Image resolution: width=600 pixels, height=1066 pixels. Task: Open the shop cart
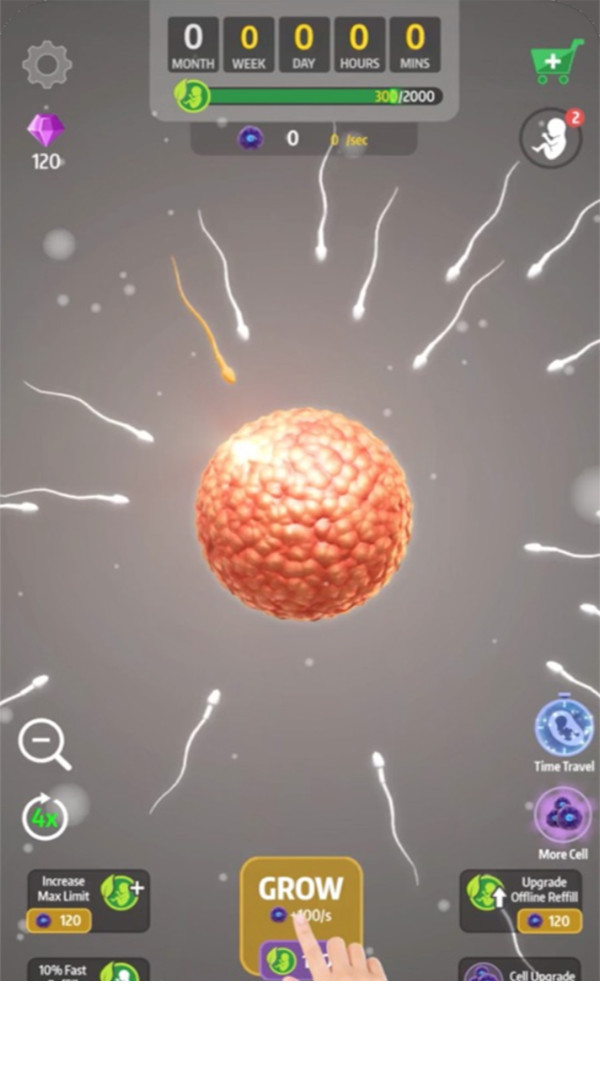click(556, 62)
